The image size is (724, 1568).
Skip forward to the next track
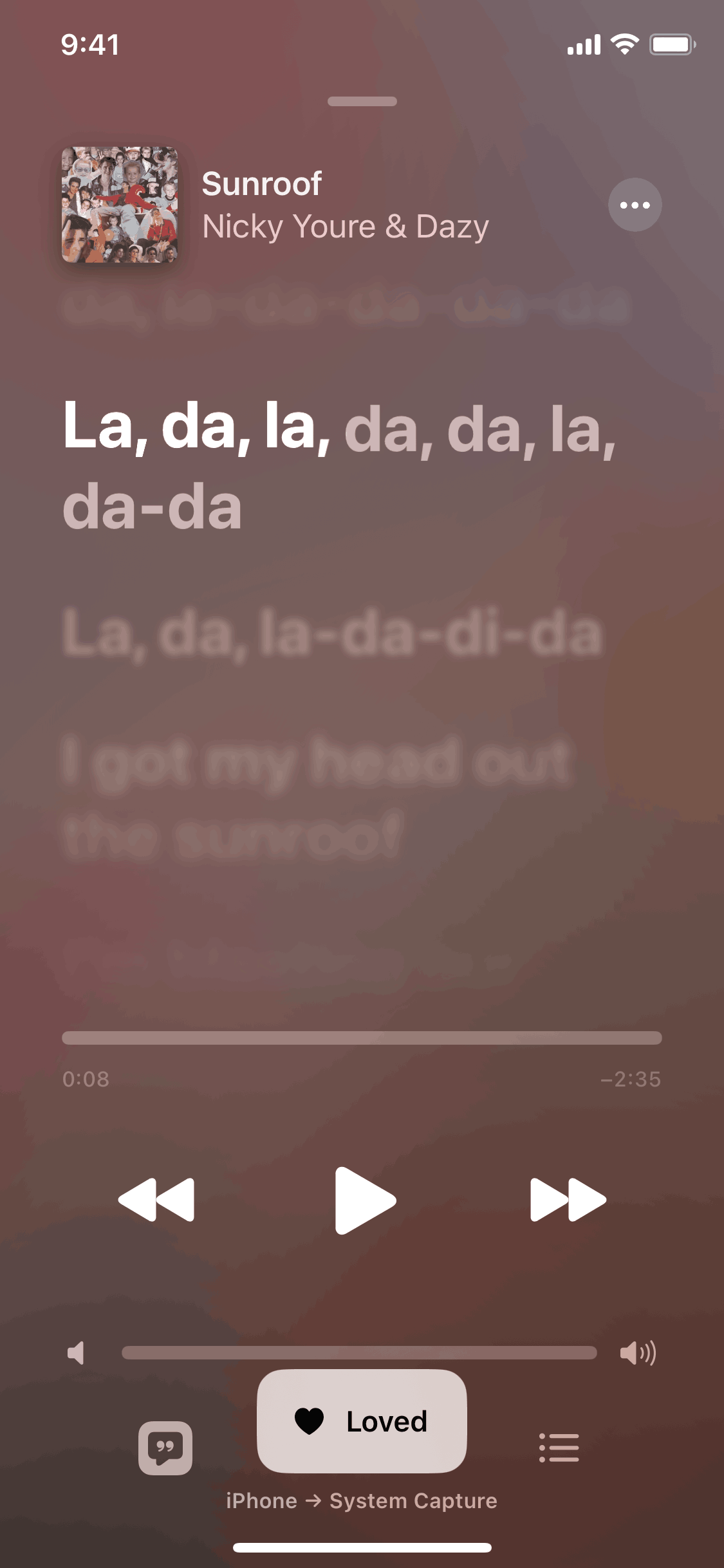pyautogui.click(x=568, y=1200)
